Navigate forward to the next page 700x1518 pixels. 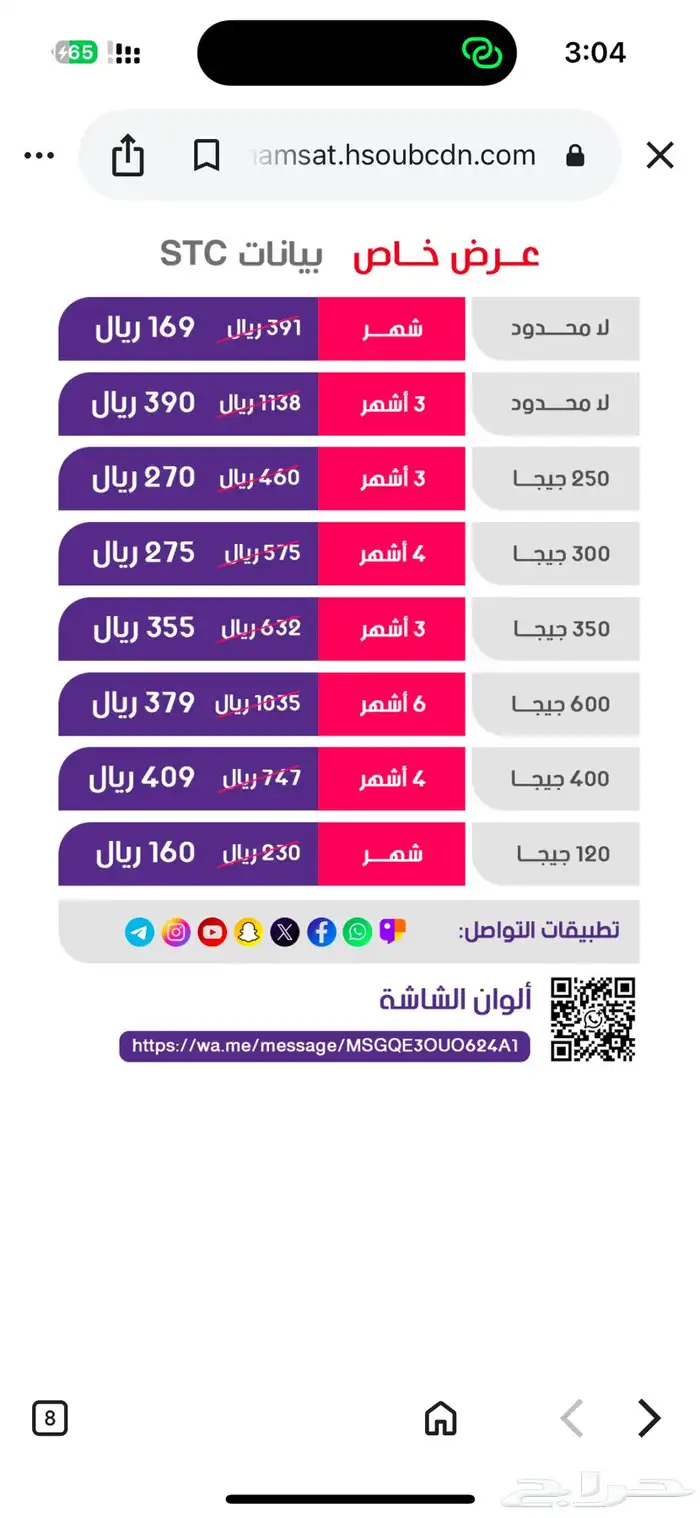pos(649,1418)
